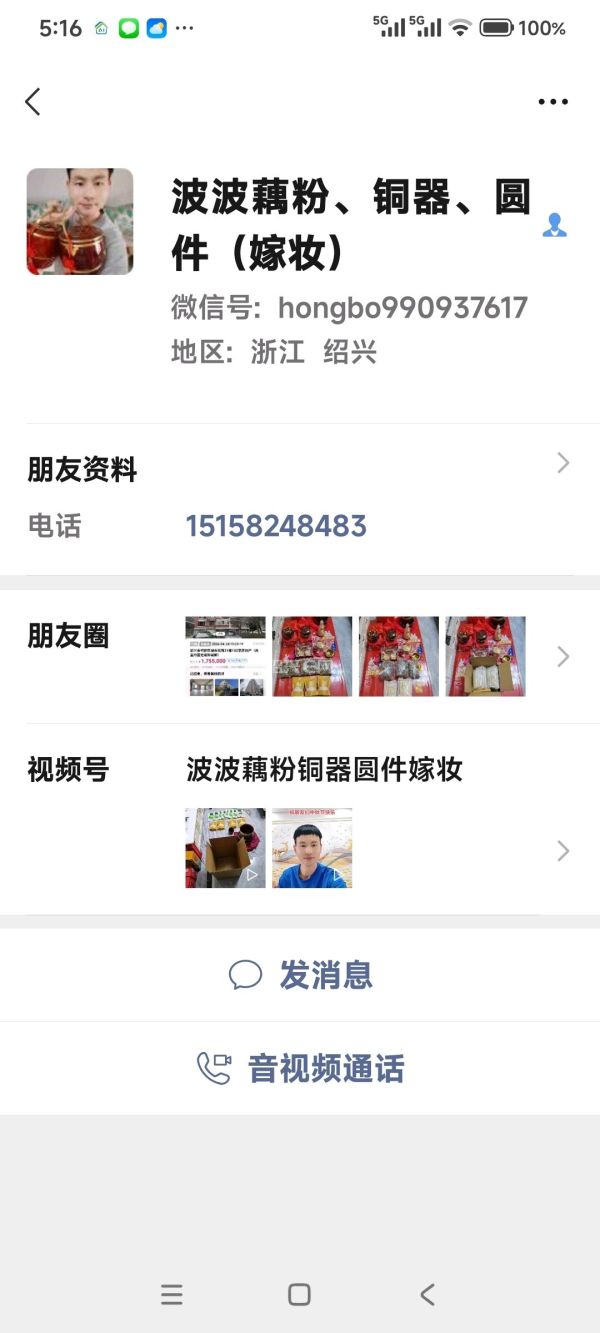Call phone number 15158248483
Screen dimensions: 600x1333
276,526
